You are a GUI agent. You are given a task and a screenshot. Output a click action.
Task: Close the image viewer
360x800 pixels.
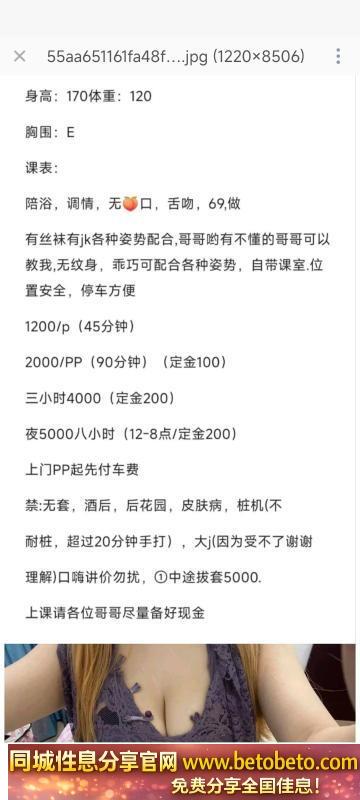19,56
